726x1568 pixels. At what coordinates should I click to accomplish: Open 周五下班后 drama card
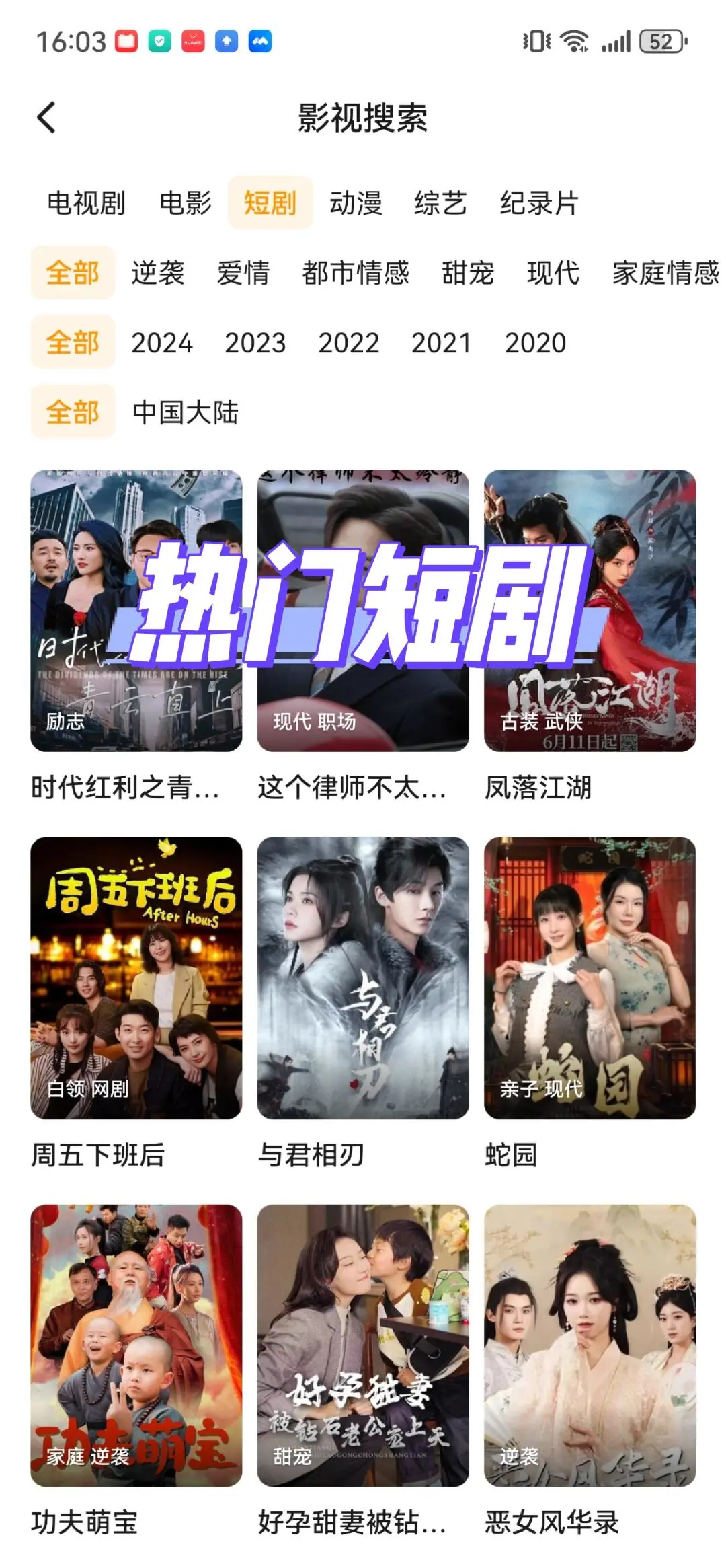click(x=136, y=977)
